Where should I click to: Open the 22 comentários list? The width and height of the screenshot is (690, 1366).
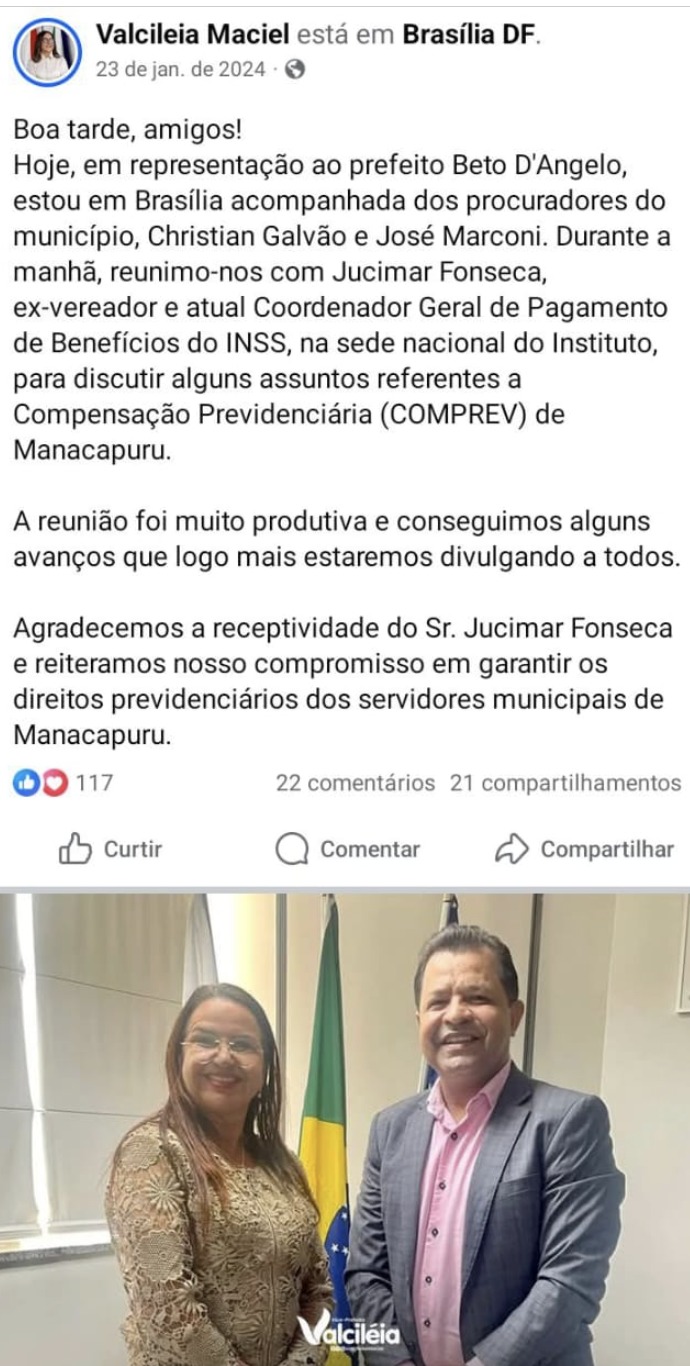355,783
